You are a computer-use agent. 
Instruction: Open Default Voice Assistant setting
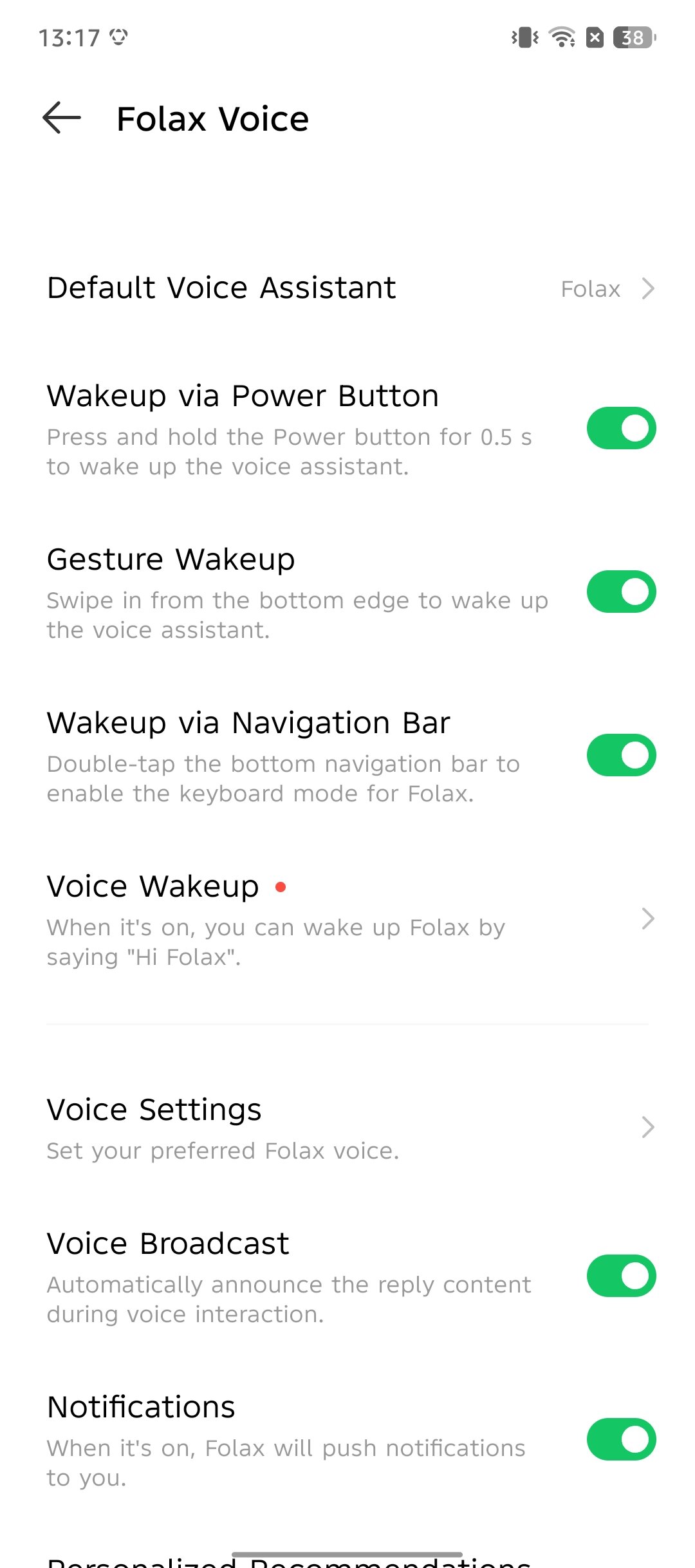pyautogui.click(x=347, y=288)
